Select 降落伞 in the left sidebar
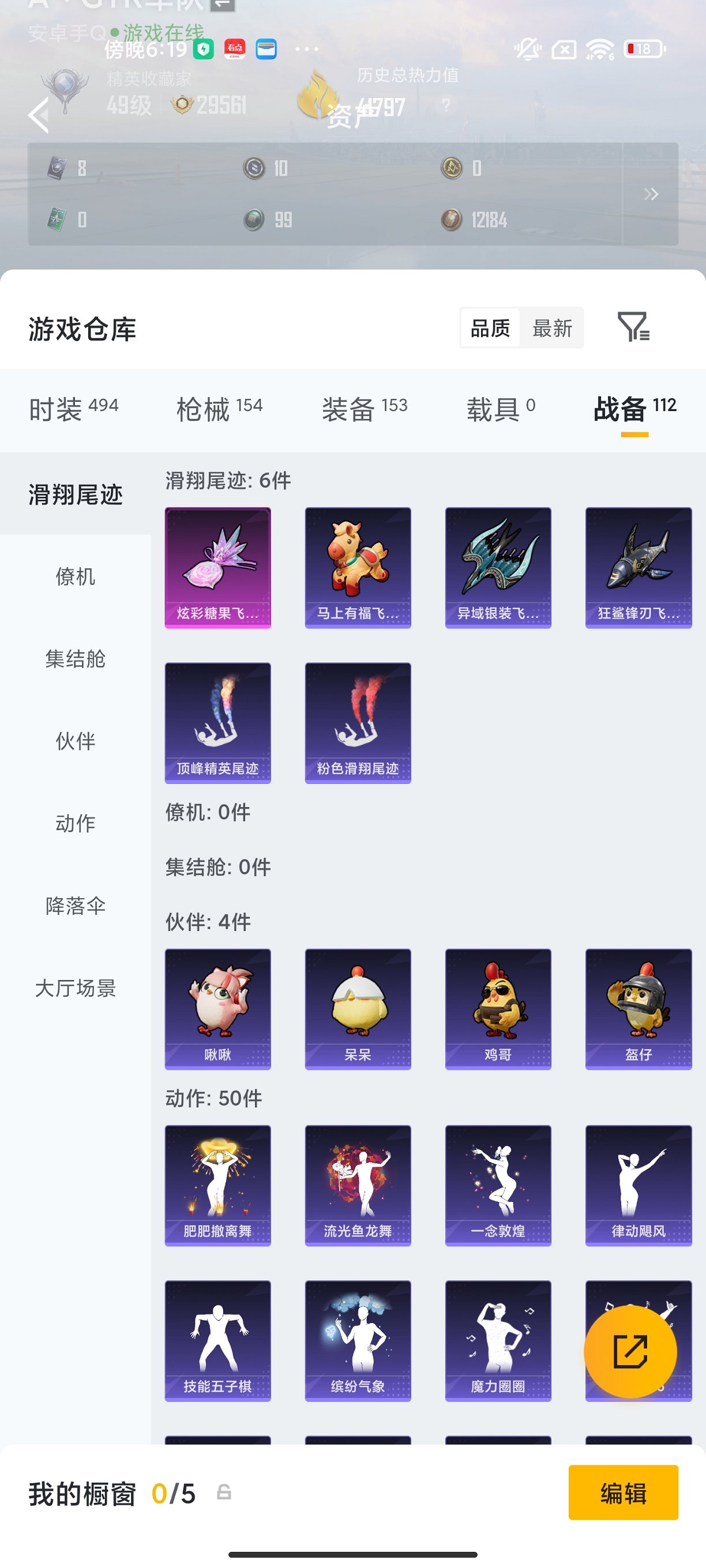Image resolution: width=706 pixels, height=1568 pixels. tap(76, 906)
